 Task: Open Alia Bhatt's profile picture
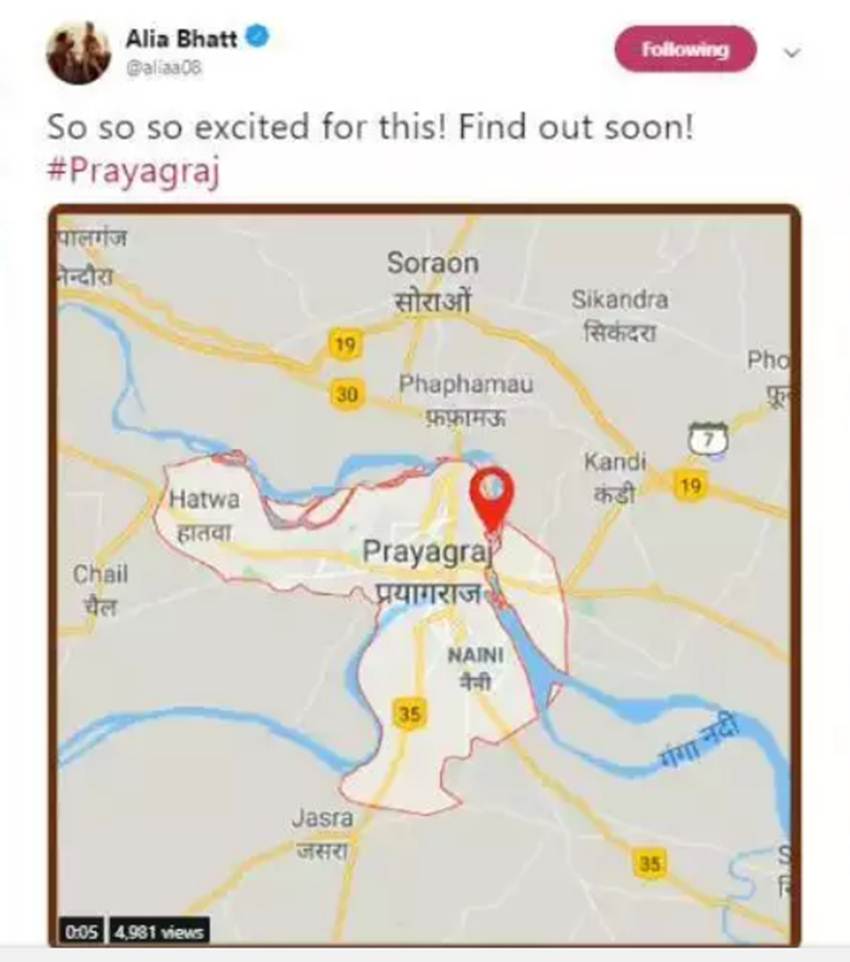click(x=78, y=51)
